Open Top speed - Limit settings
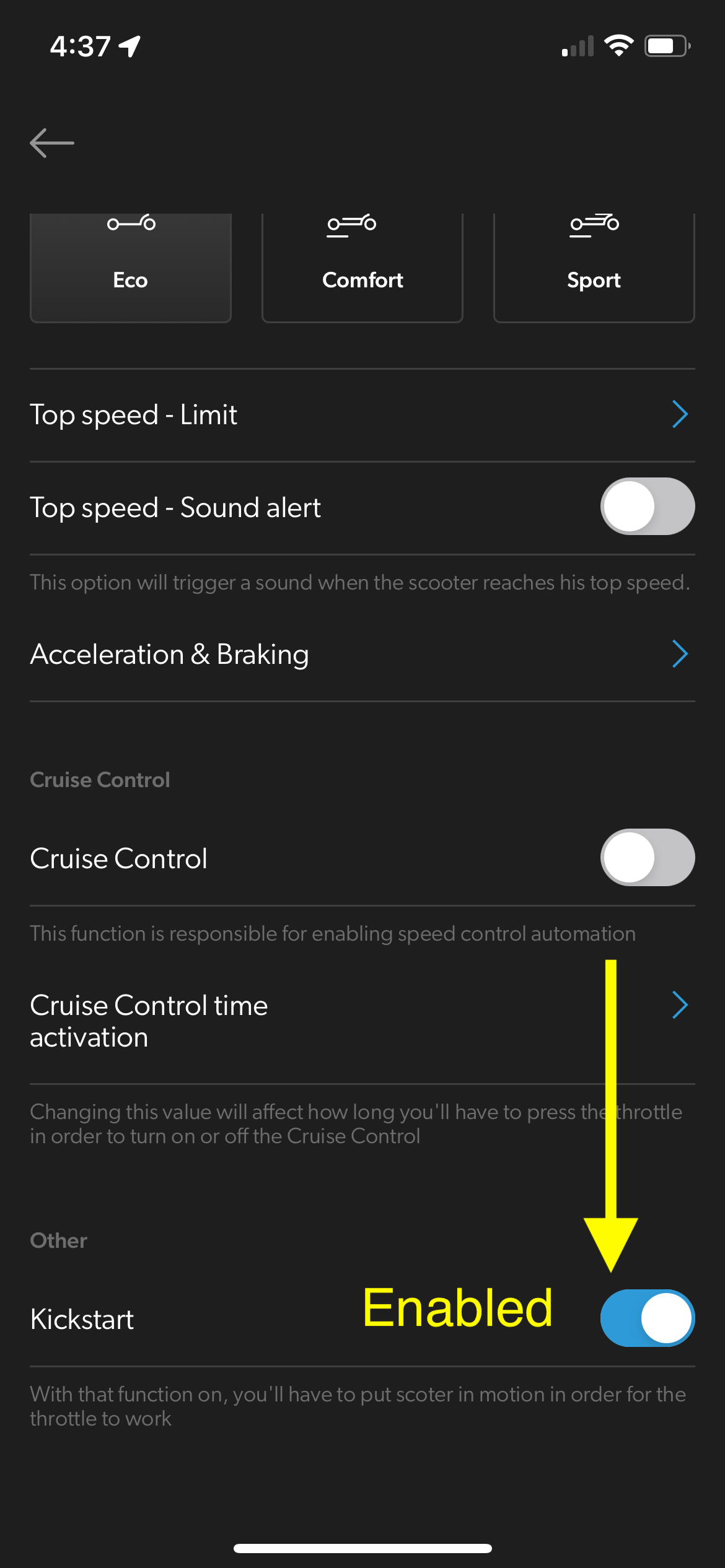 click(362, 415)
